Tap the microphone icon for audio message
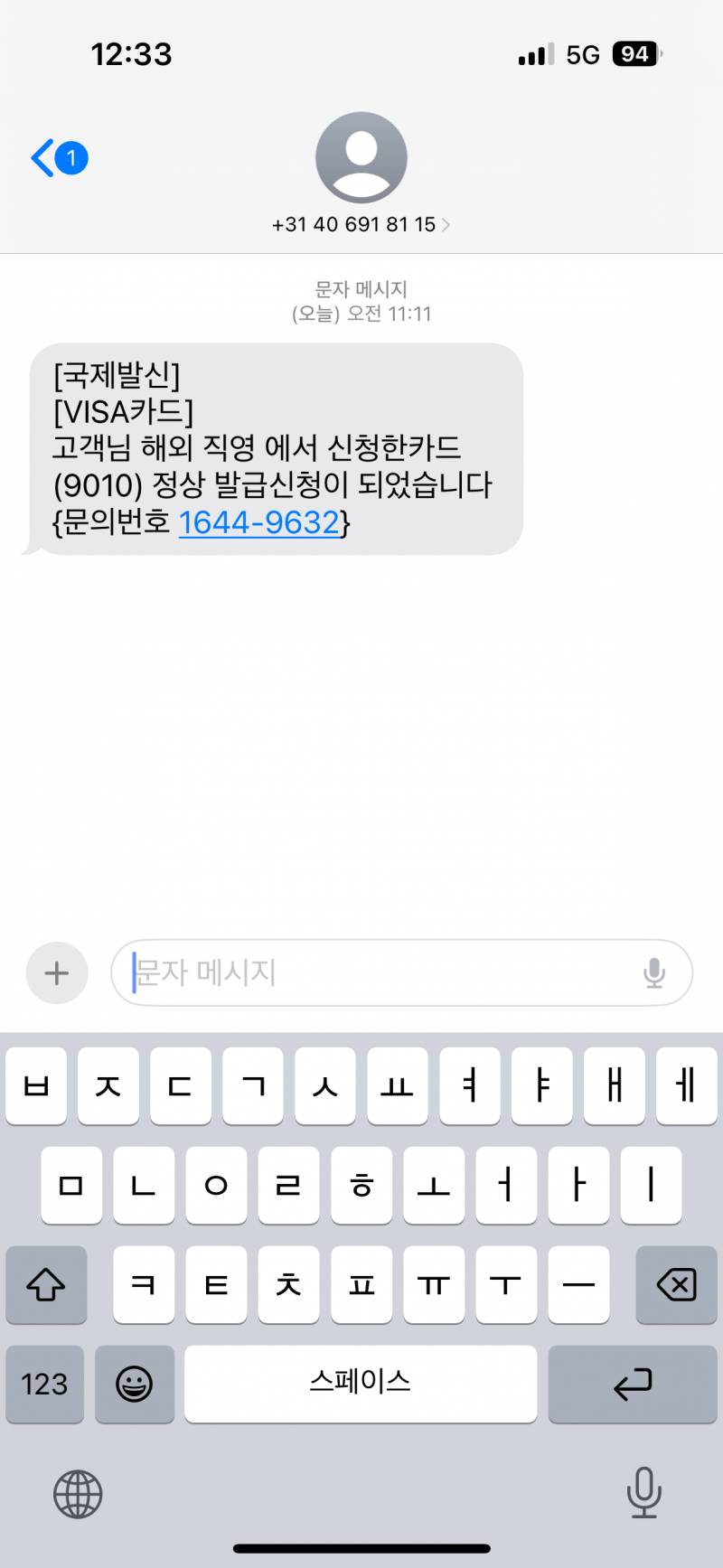The width and height of the screenshot is (723, 1568). tap(653, 973)
